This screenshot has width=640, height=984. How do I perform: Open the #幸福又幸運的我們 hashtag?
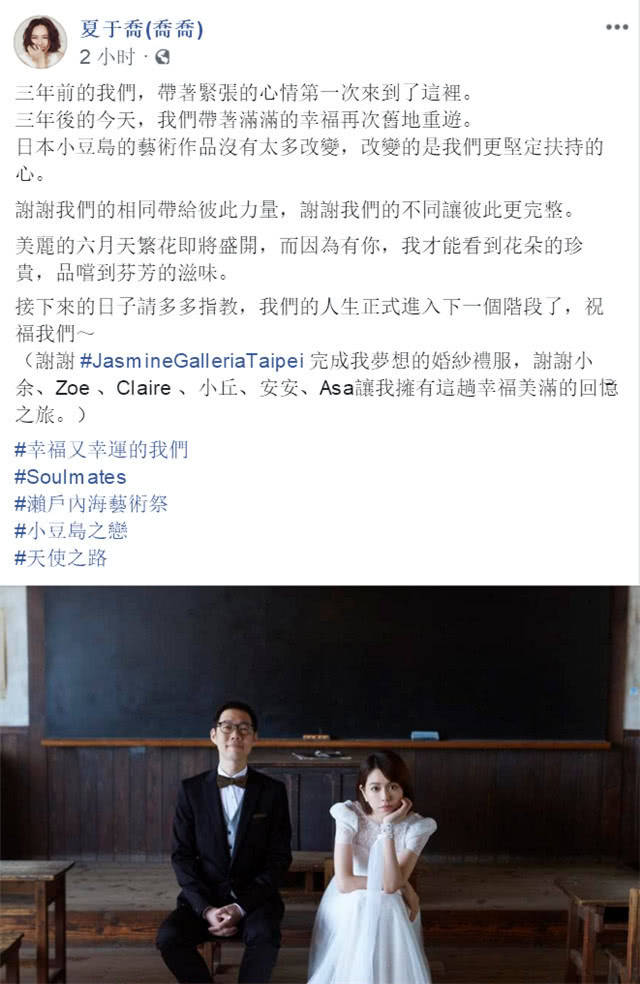(x=101, y=450)
